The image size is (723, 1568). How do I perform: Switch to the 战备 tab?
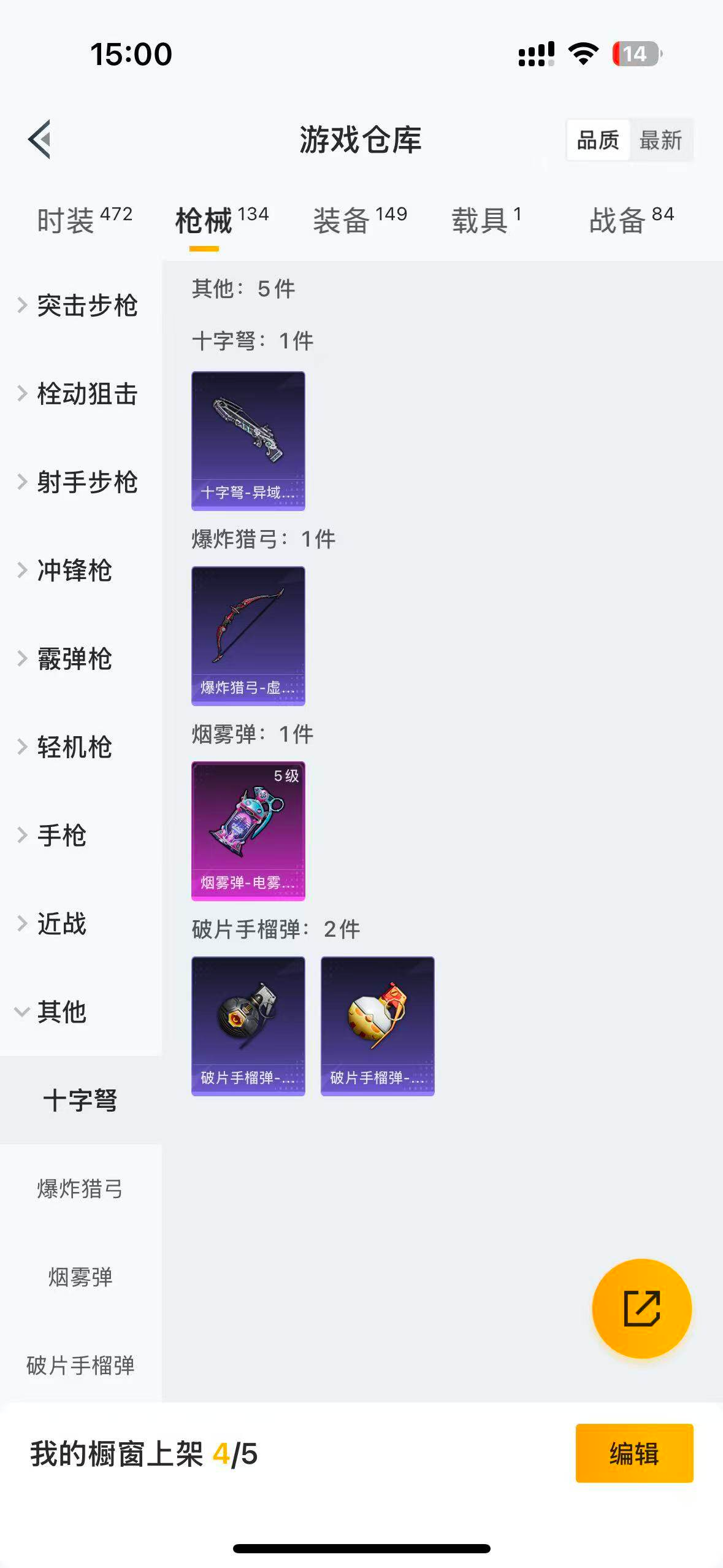(x=631, y=220)
